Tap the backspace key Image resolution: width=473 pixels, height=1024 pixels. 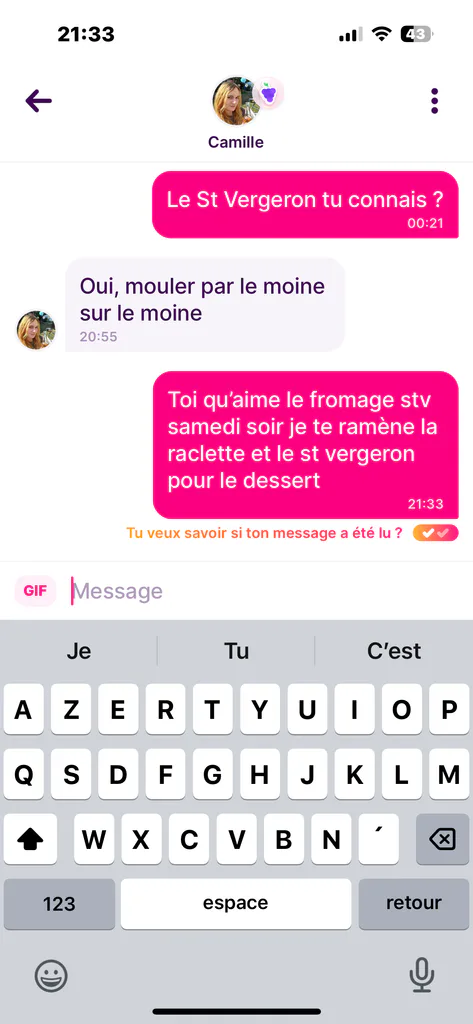tap(442, 839)
